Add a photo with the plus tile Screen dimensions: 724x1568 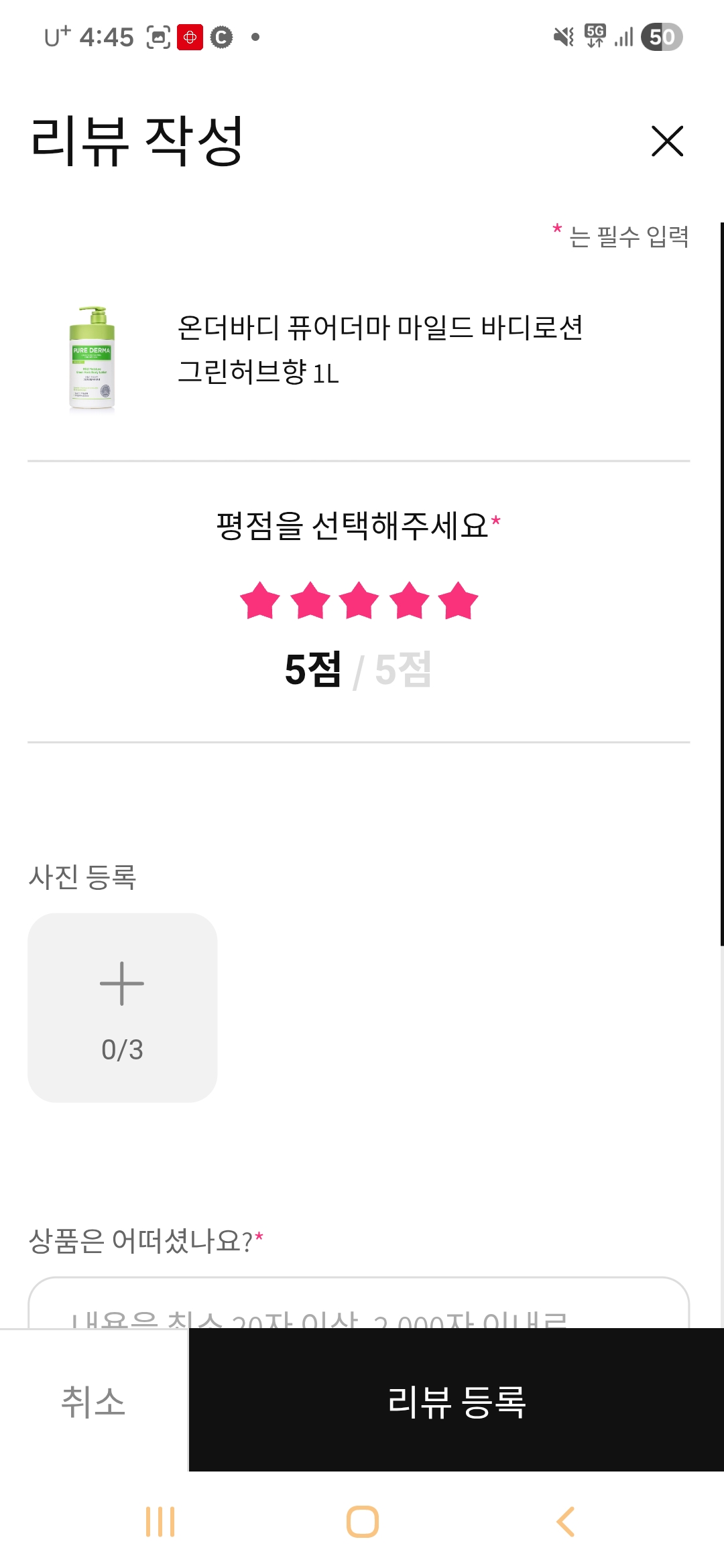pos(122,1007)
